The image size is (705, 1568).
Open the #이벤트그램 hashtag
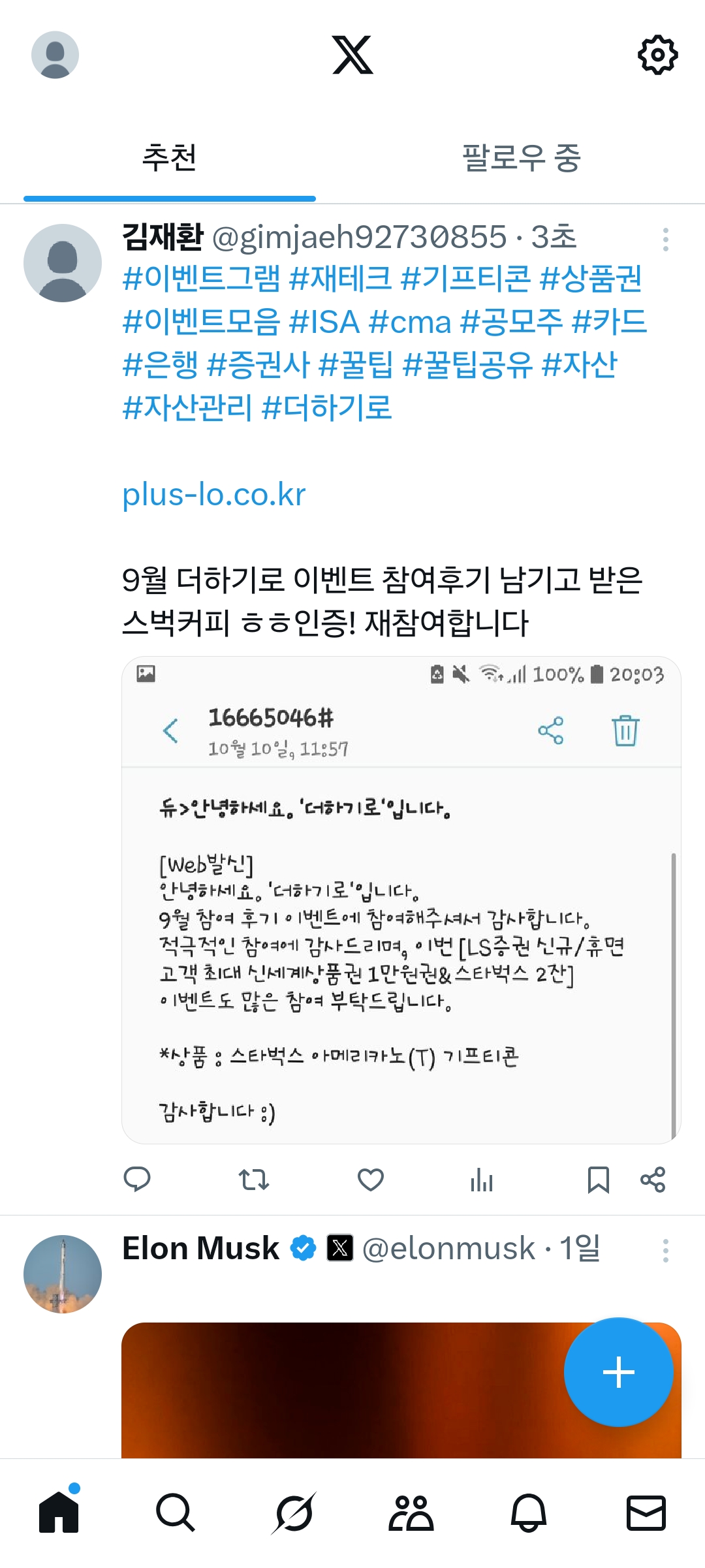coord(201,279)
